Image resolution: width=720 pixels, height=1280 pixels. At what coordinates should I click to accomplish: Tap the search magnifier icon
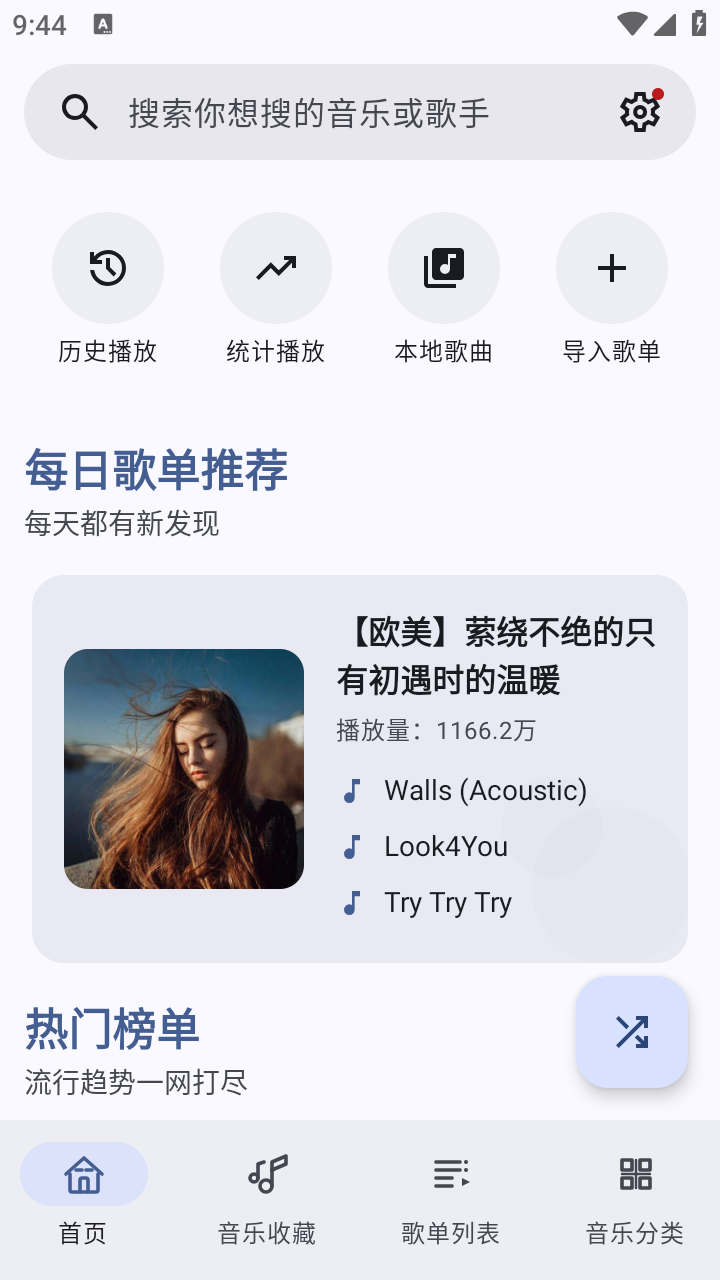80,112
